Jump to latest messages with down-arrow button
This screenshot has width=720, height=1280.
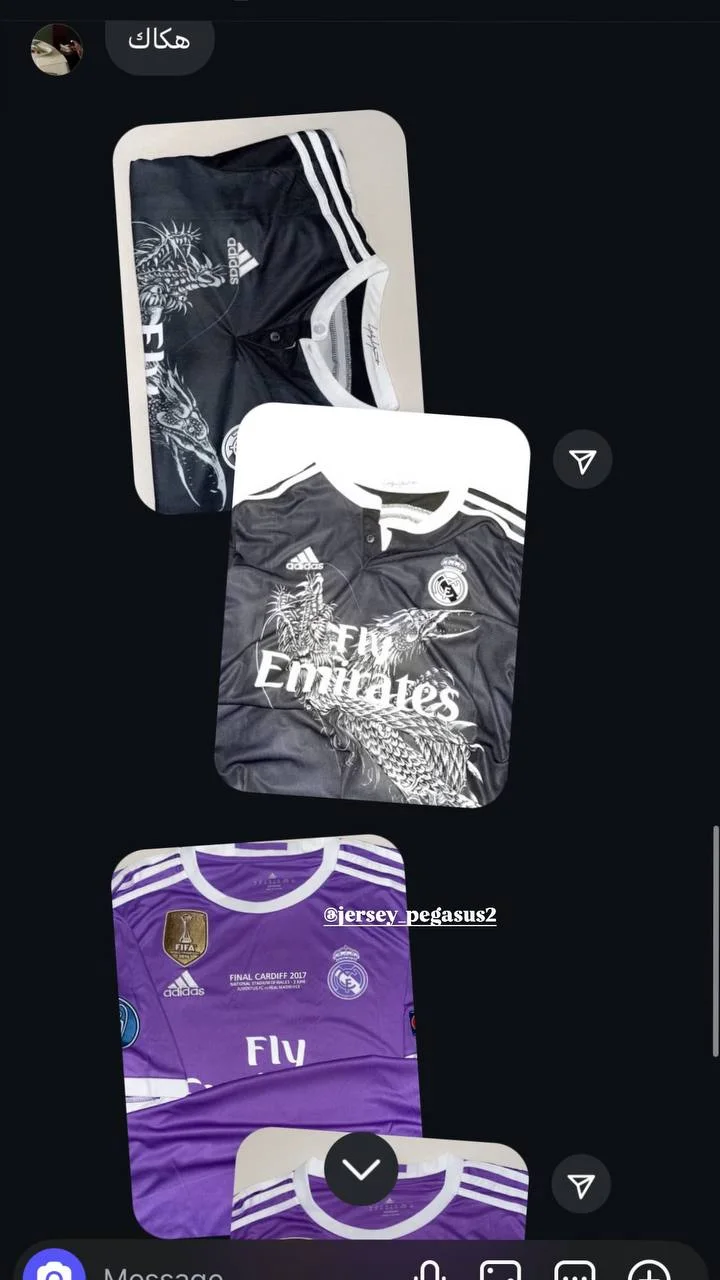361,1168
